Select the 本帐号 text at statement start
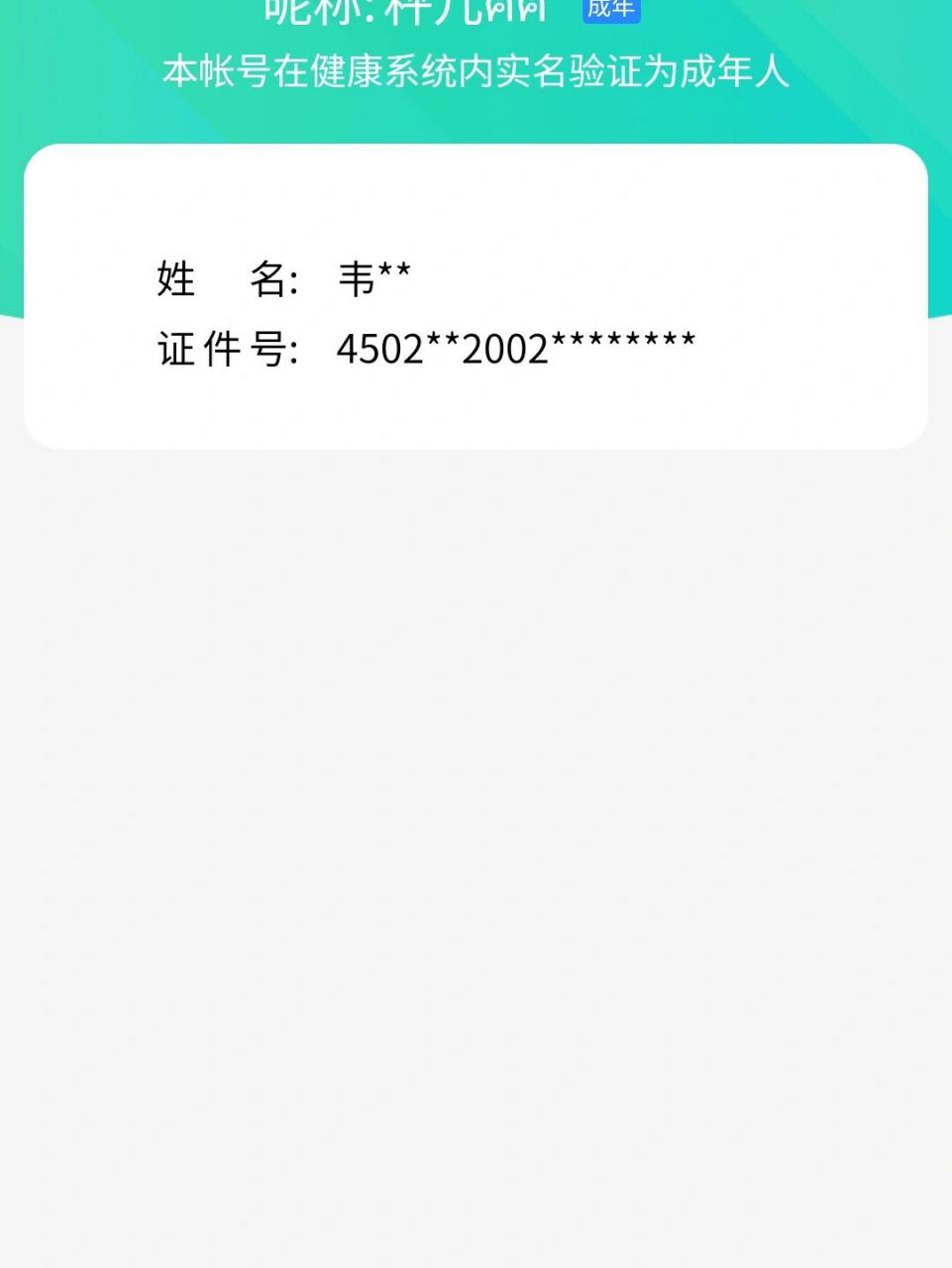 pyautogui.click(x=218, y=69)
